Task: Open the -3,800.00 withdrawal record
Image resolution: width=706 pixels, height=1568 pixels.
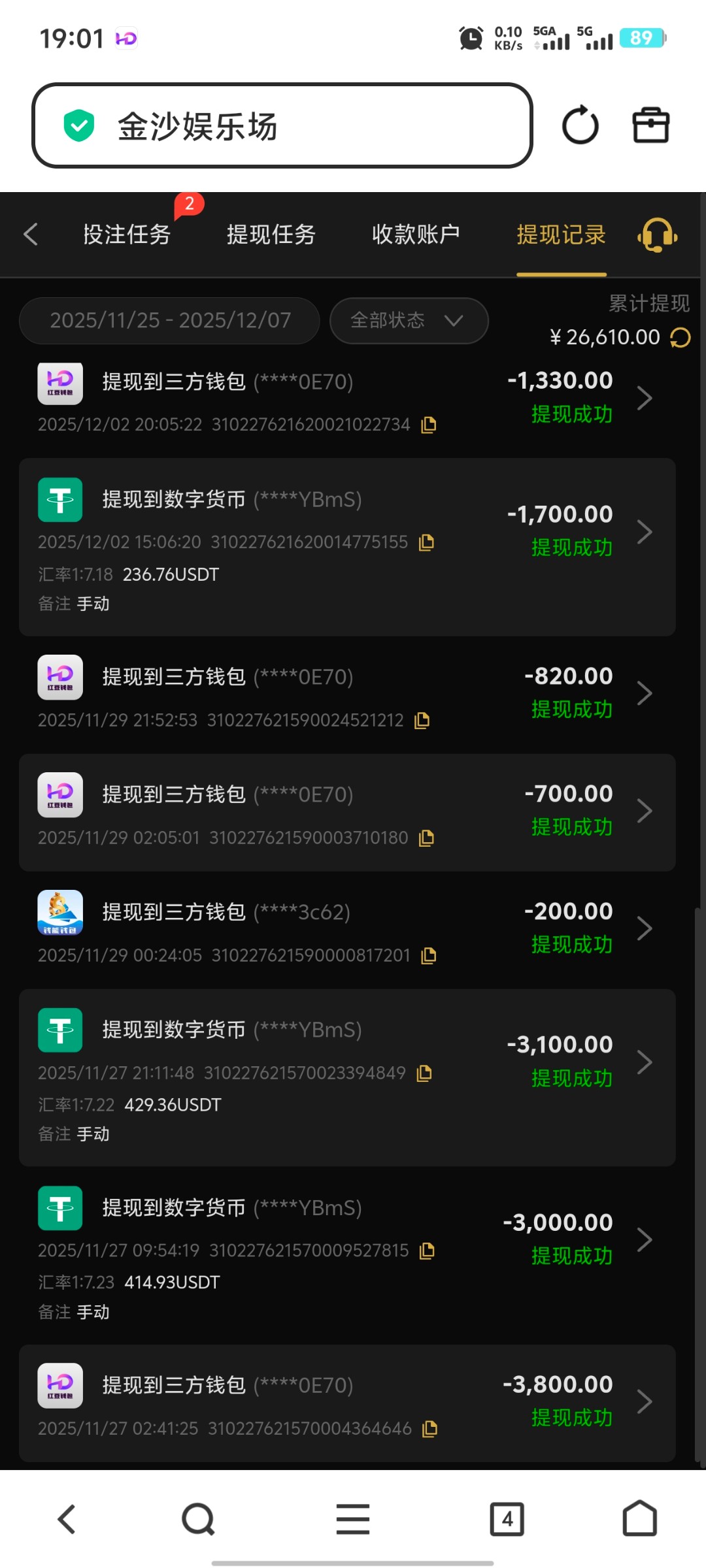Action: pyautogui.click(x=644, y=1401)
